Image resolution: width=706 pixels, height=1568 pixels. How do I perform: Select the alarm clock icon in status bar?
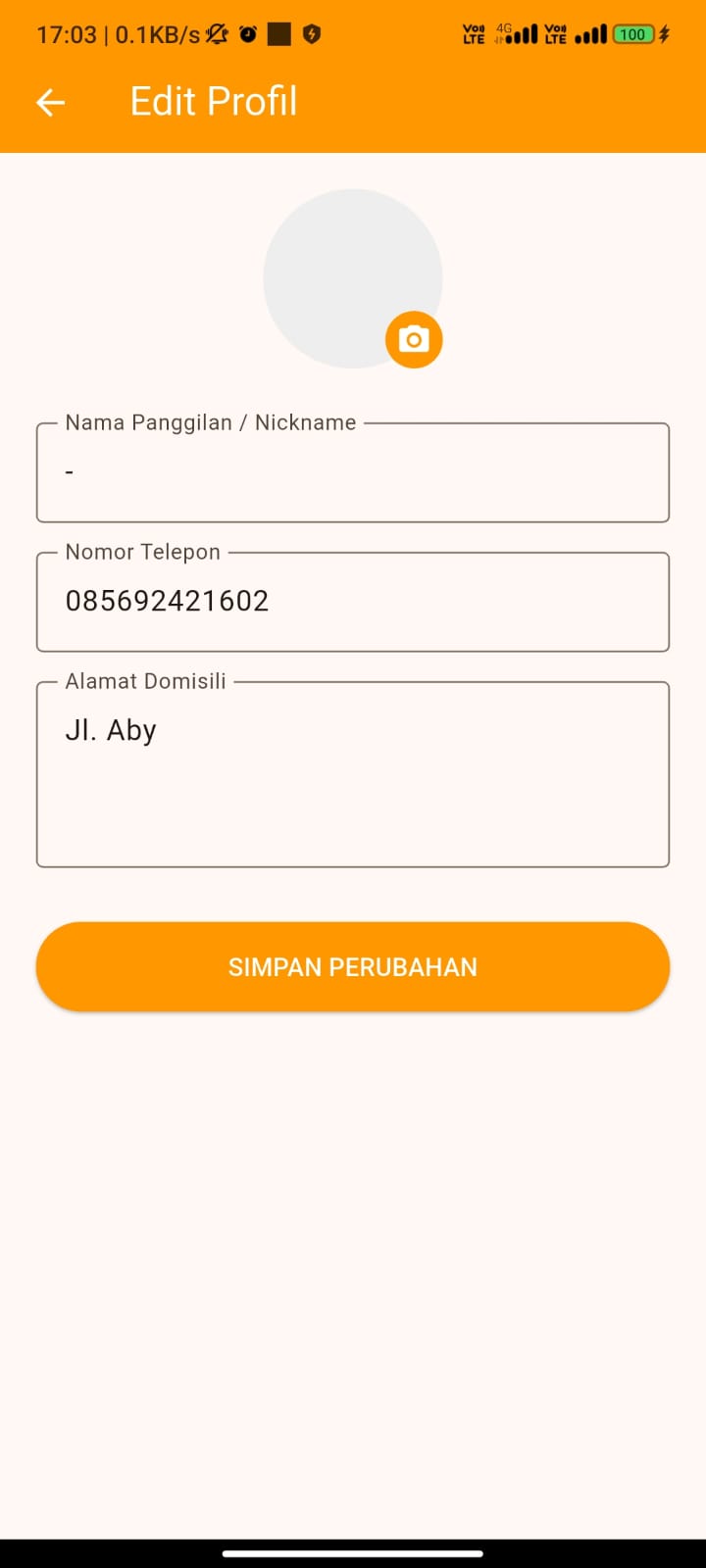tap(248, 34)
